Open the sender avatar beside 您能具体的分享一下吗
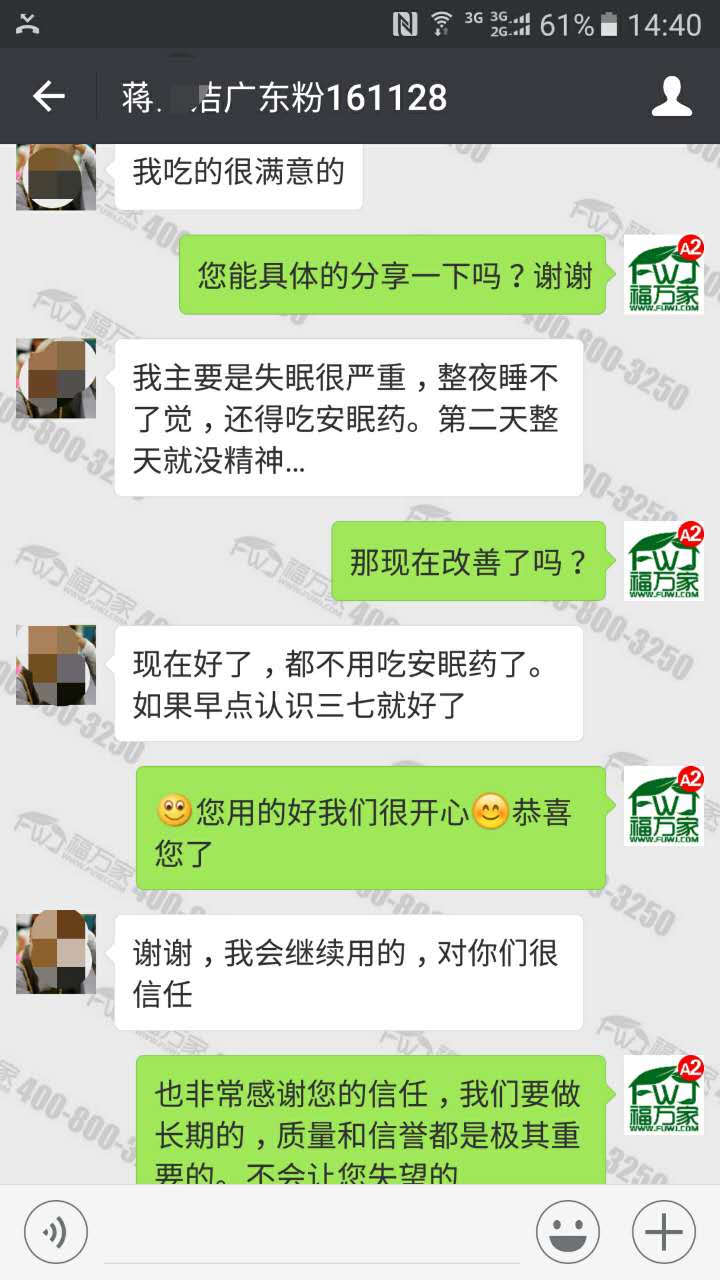 664,274
